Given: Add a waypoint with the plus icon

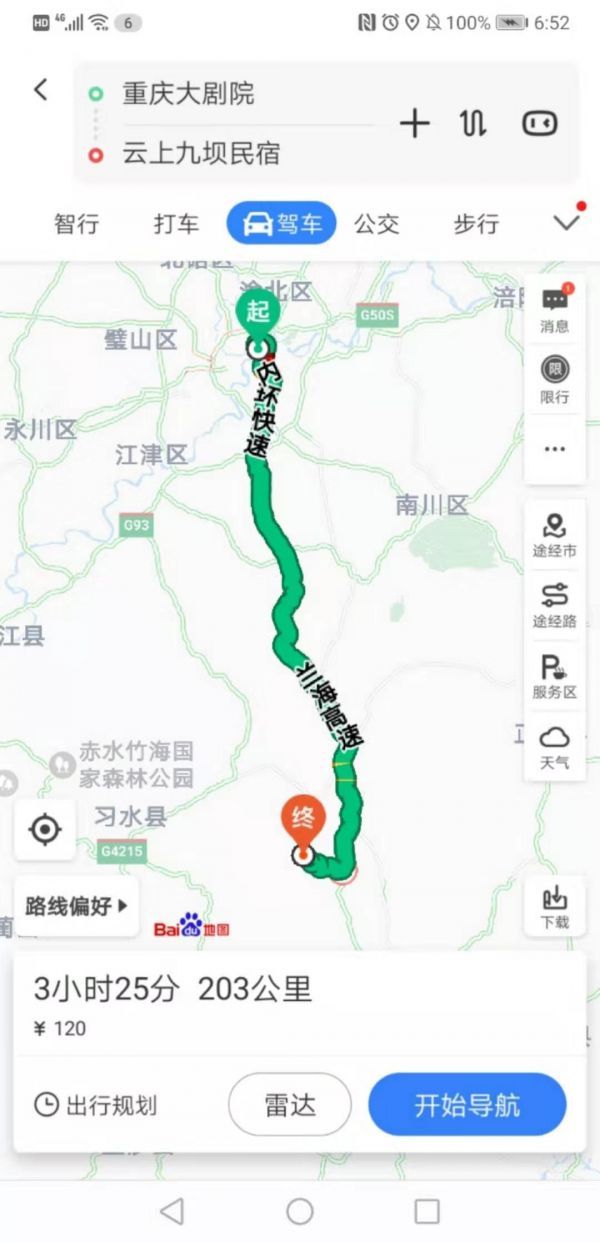Looking at the screenshot, I should (414, 124).
